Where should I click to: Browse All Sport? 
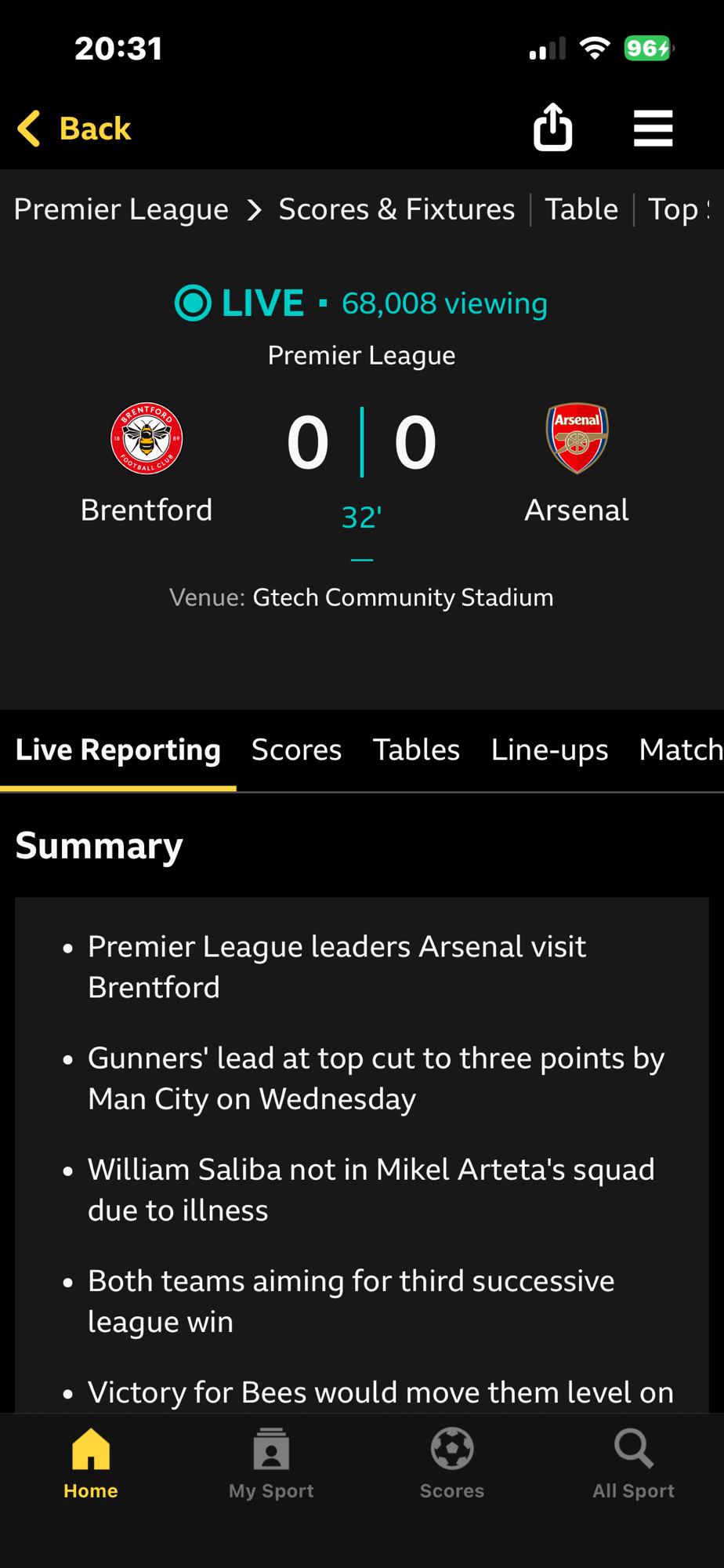[x=633, y=1463]
